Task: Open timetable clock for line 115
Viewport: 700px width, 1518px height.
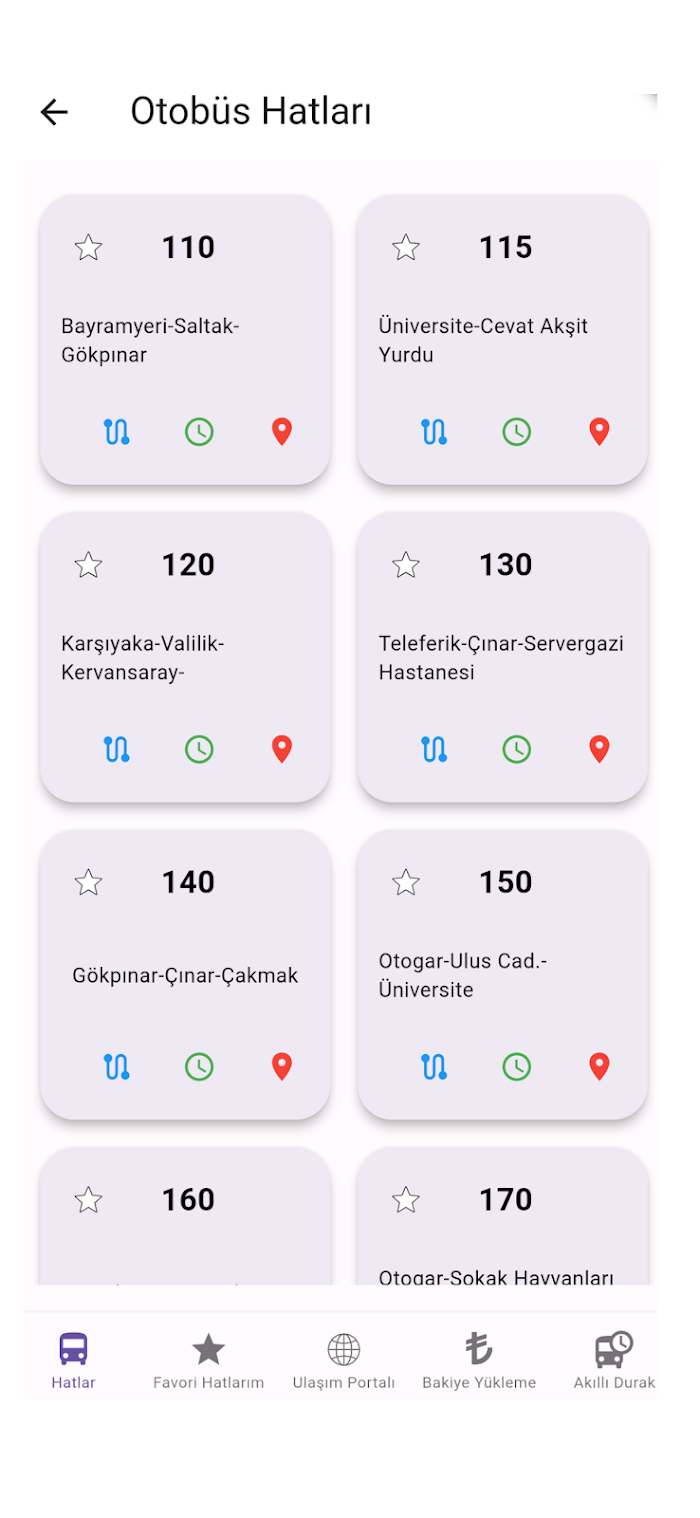Action: [x=516, y=432]
